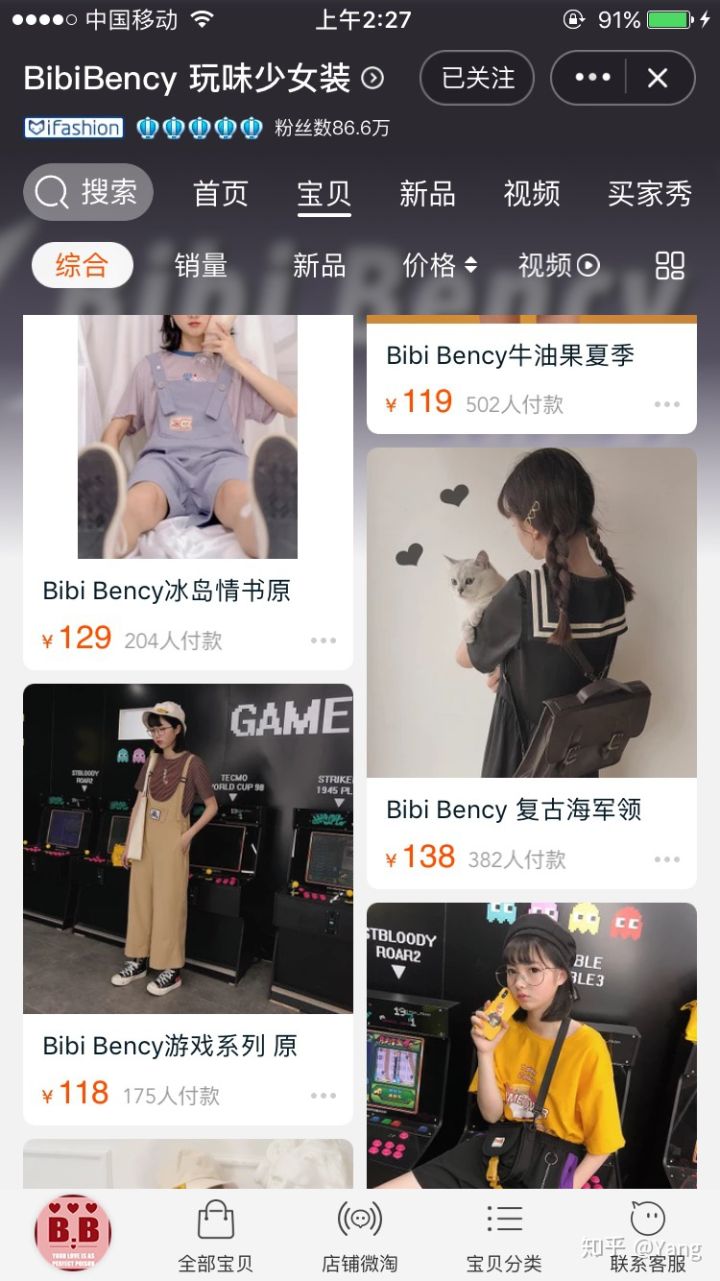The image size is (720, 1281).
Task: Sort products by 价格
Action: coord(439,265)
